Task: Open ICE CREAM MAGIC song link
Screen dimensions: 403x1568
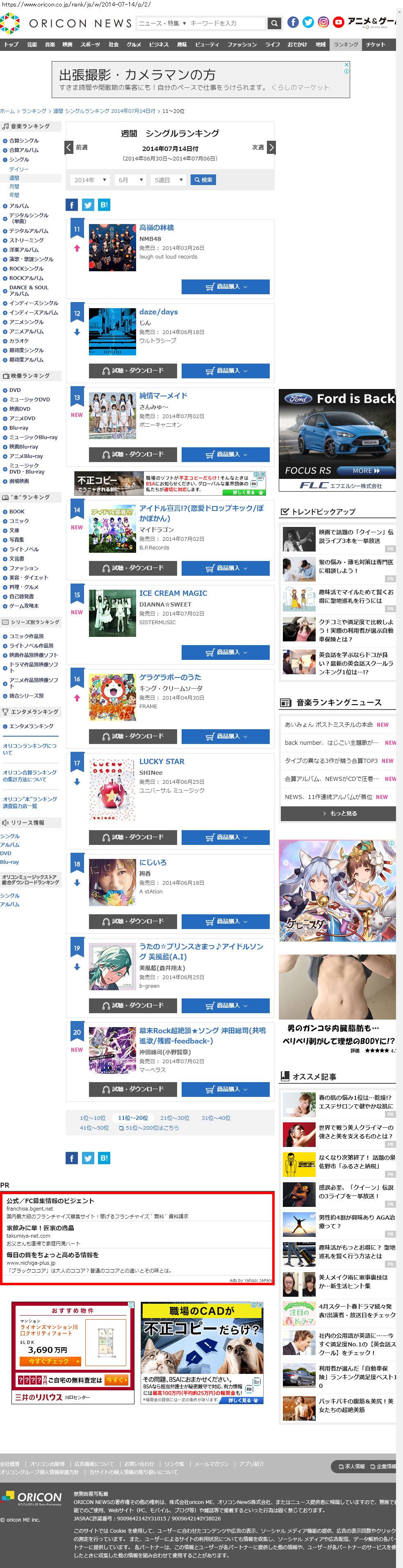Action: pyautogui.click(x=173, y=593)
